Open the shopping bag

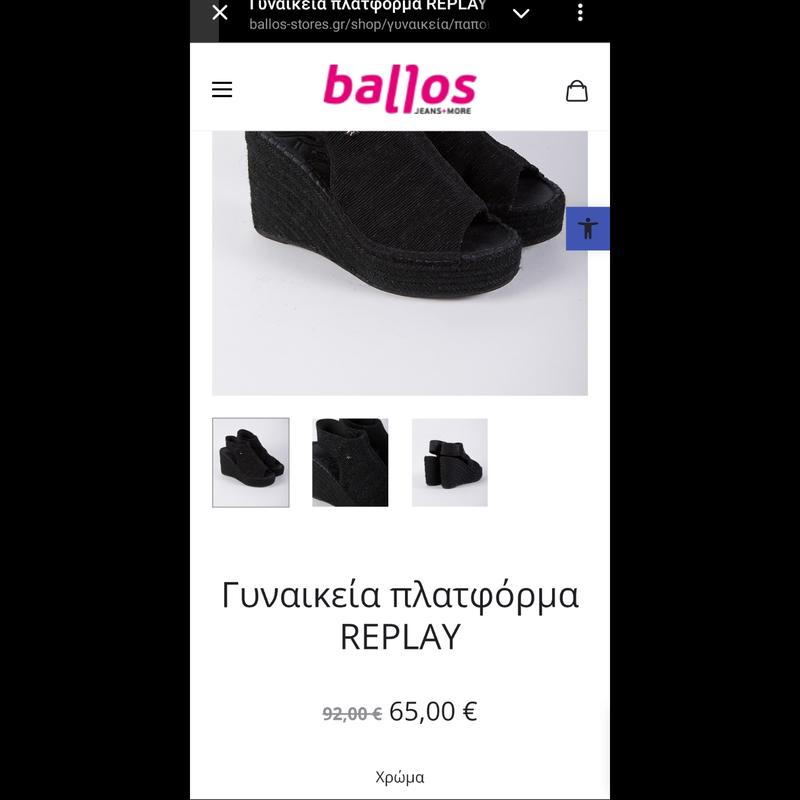click(577, 91)
